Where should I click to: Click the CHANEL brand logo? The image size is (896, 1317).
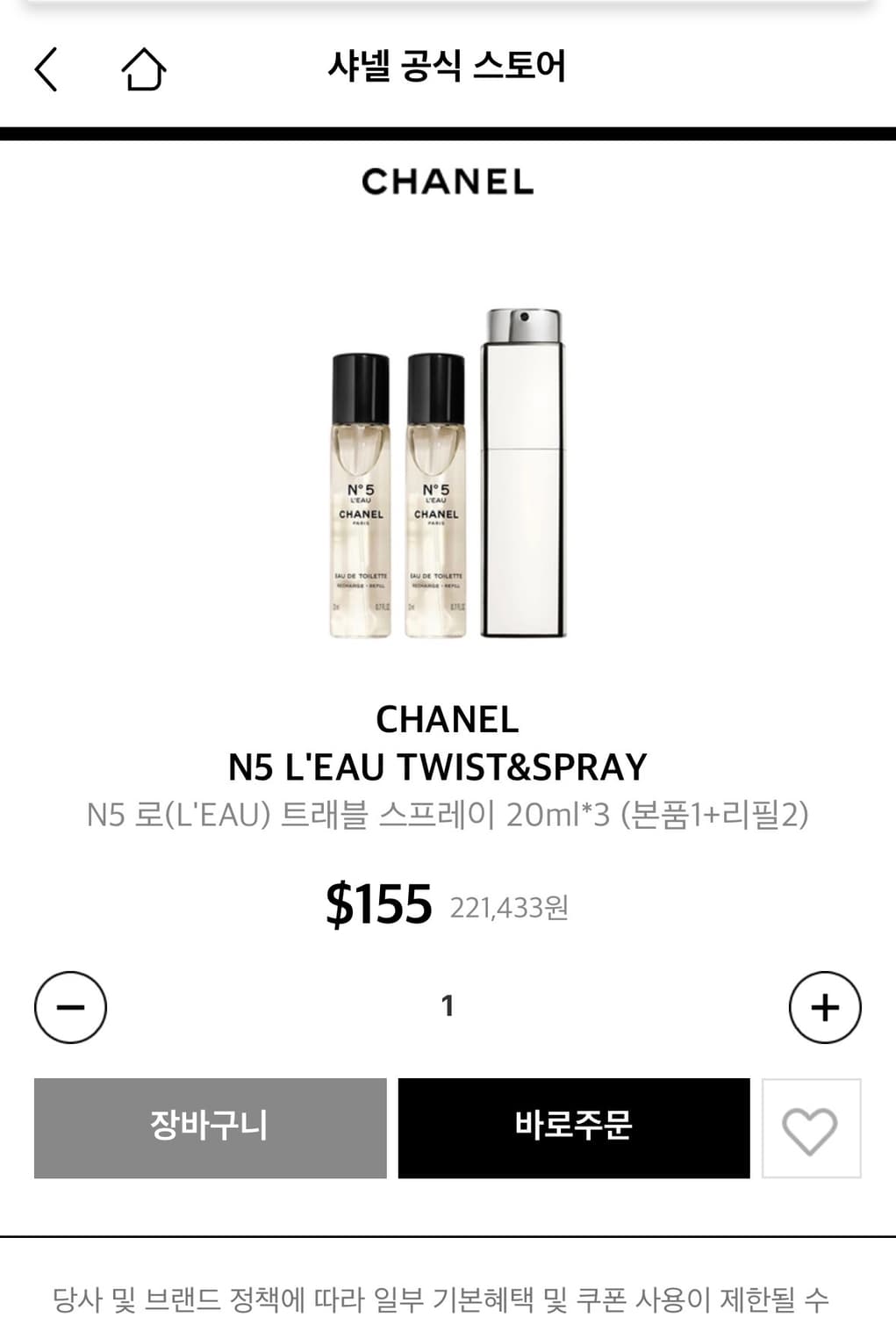click(448, 181)
